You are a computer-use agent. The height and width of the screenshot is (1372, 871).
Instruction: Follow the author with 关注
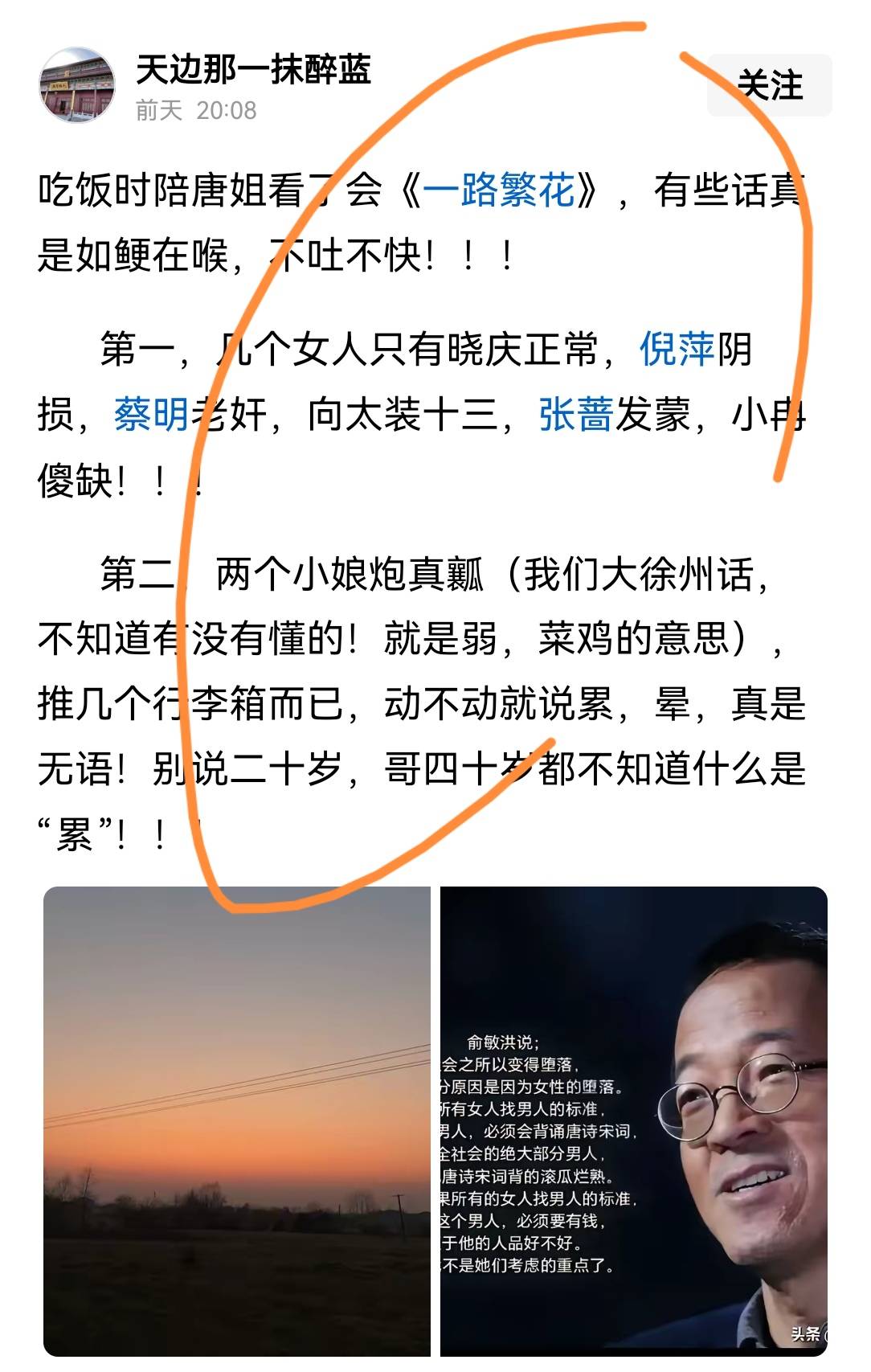[769, 86]
